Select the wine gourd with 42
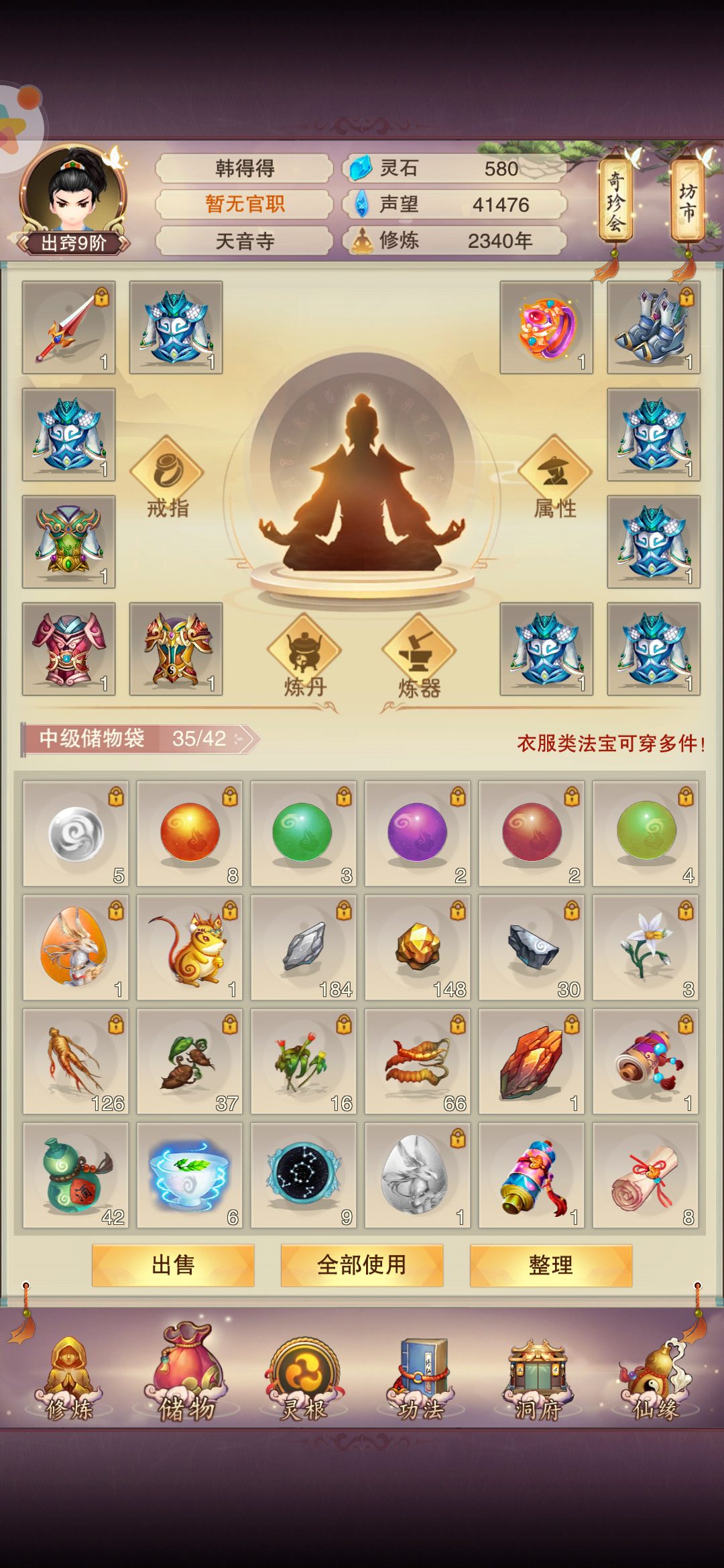Screen dimensions: 724x1568 pyautogui.click(x=76, y=1175)
